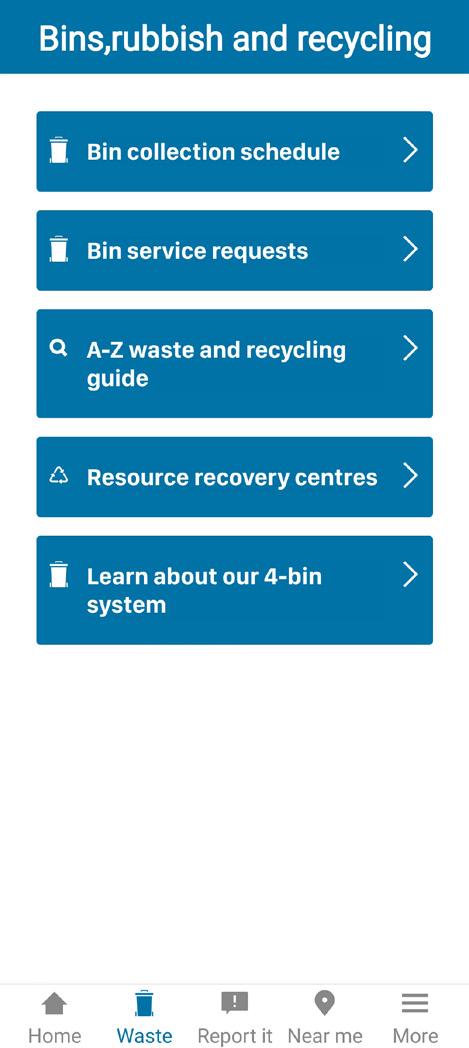Learn about our 4-bin system
Viewport: 469px width, 1048px height.
[x=234, y=590]
